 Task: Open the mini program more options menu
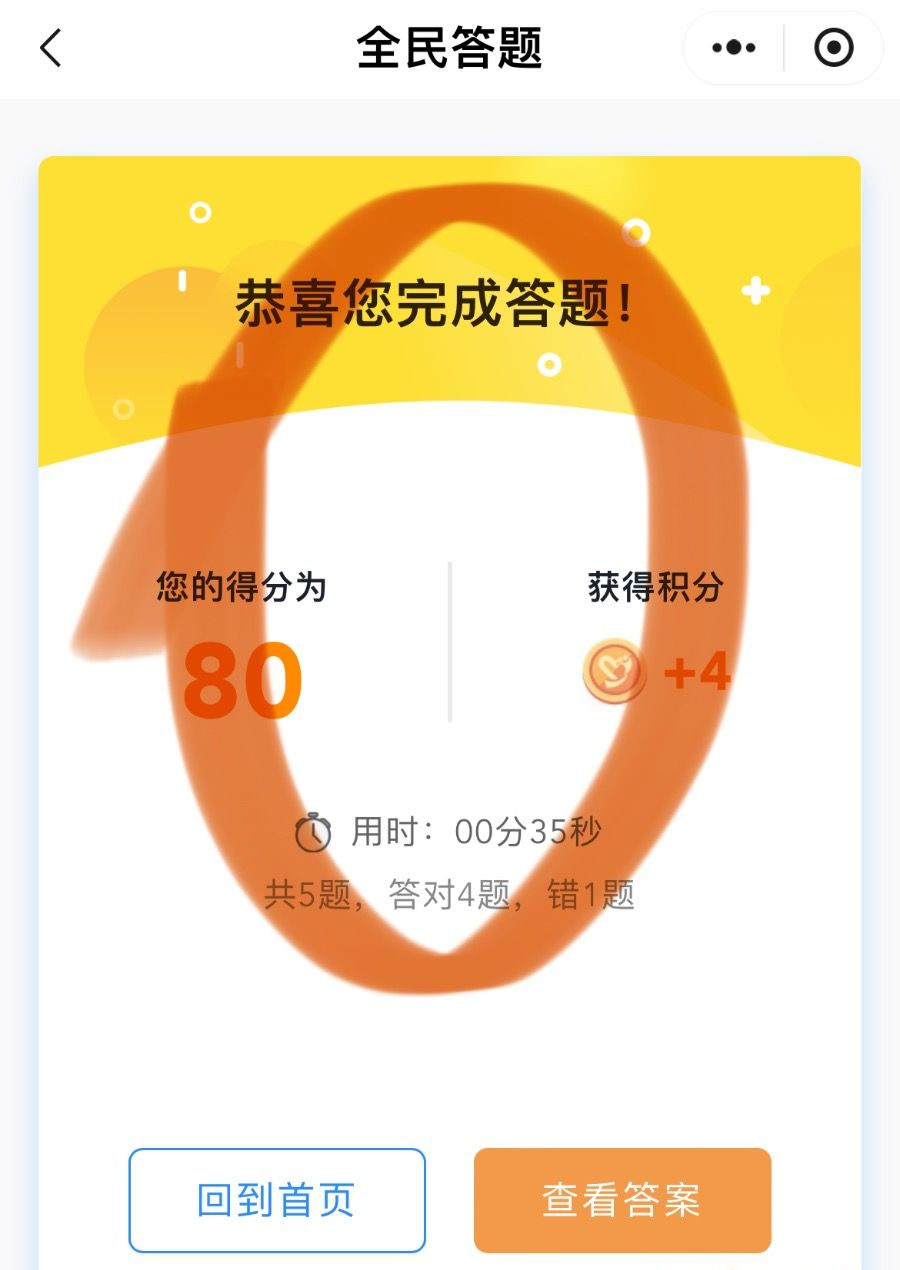(734, 48)
